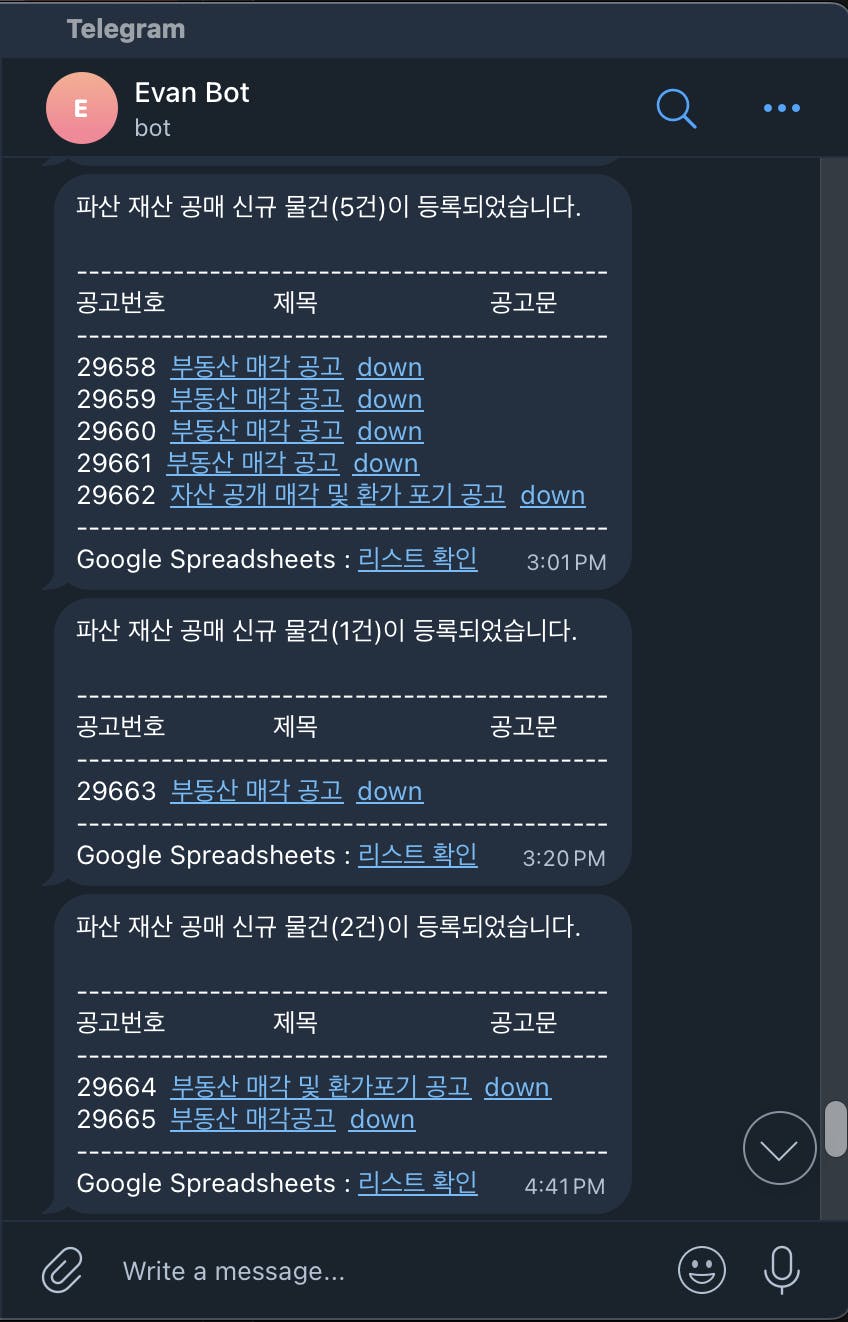This screenshot has height=1322, width=848.
Task: Jump to the latest message arrow
Action: pos(779,1148)
